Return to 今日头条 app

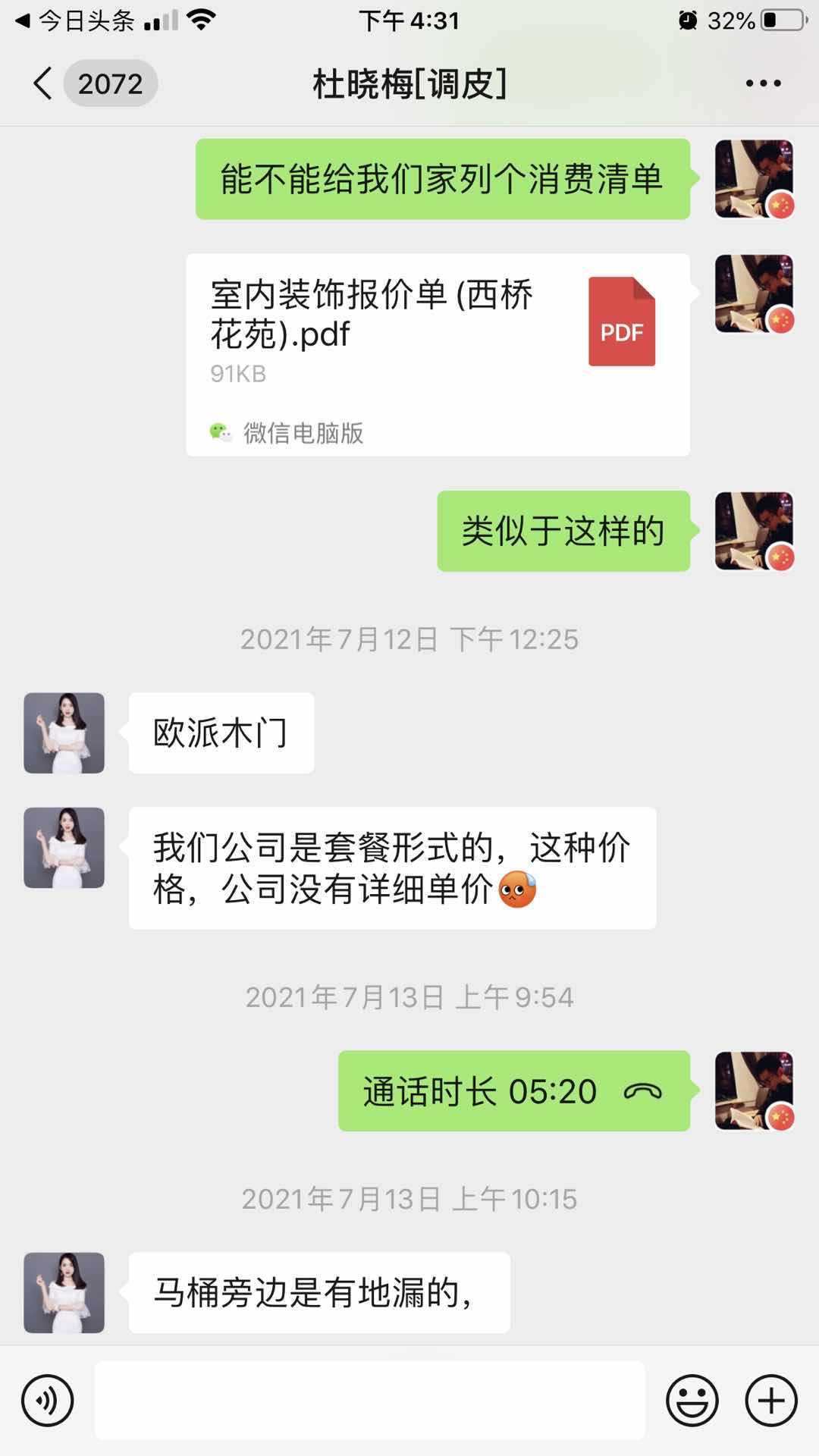pos(74,20)
